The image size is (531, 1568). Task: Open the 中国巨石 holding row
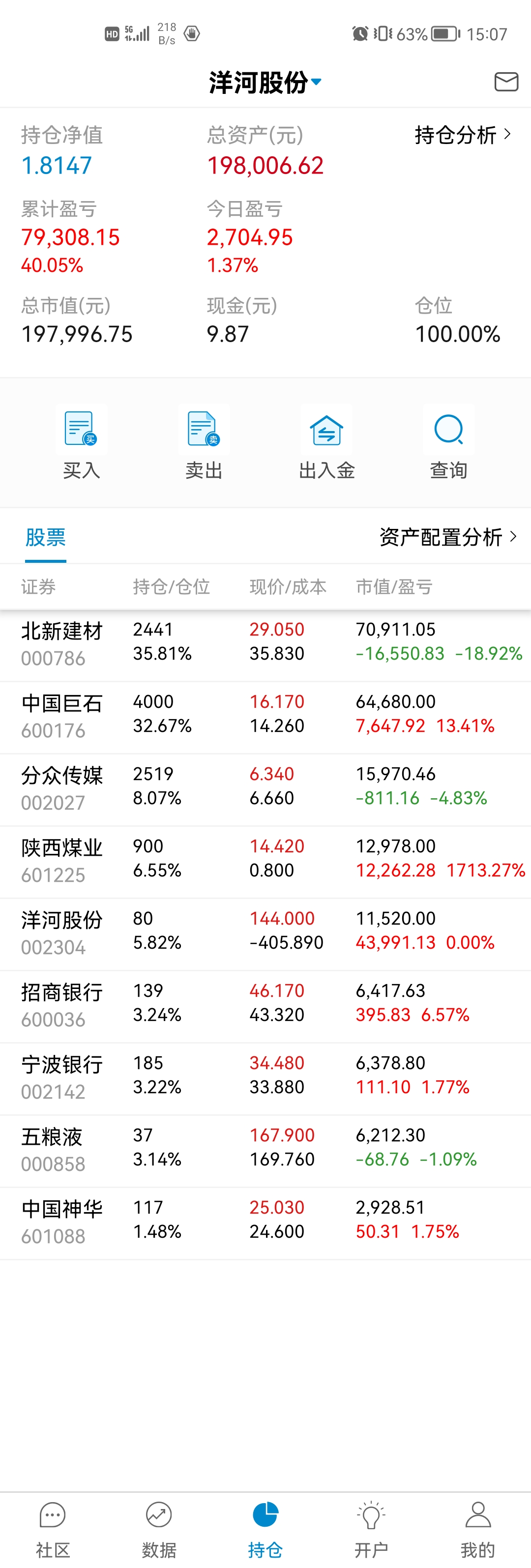click(x=265, y=717)
